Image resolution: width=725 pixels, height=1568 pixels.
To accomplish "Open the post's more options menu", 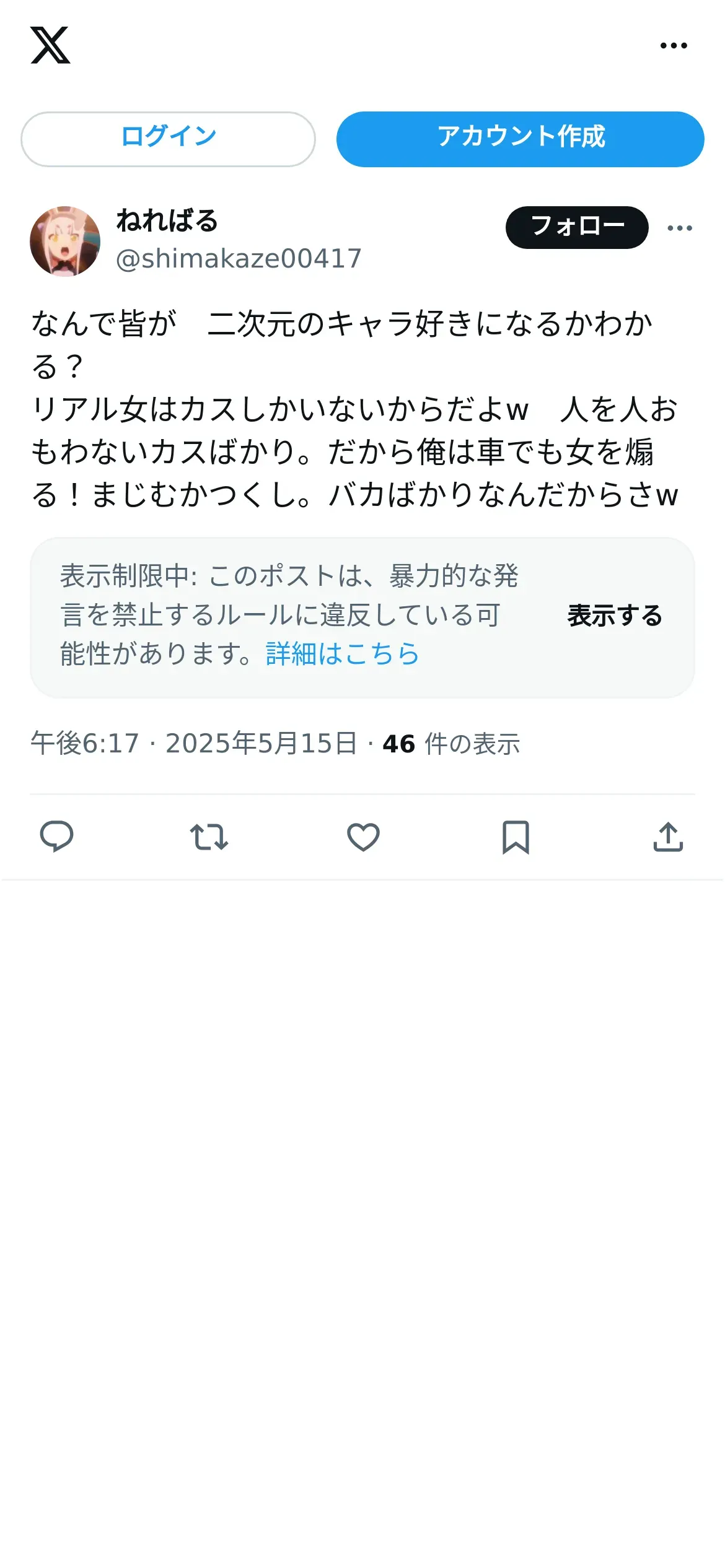I will 680,229.
